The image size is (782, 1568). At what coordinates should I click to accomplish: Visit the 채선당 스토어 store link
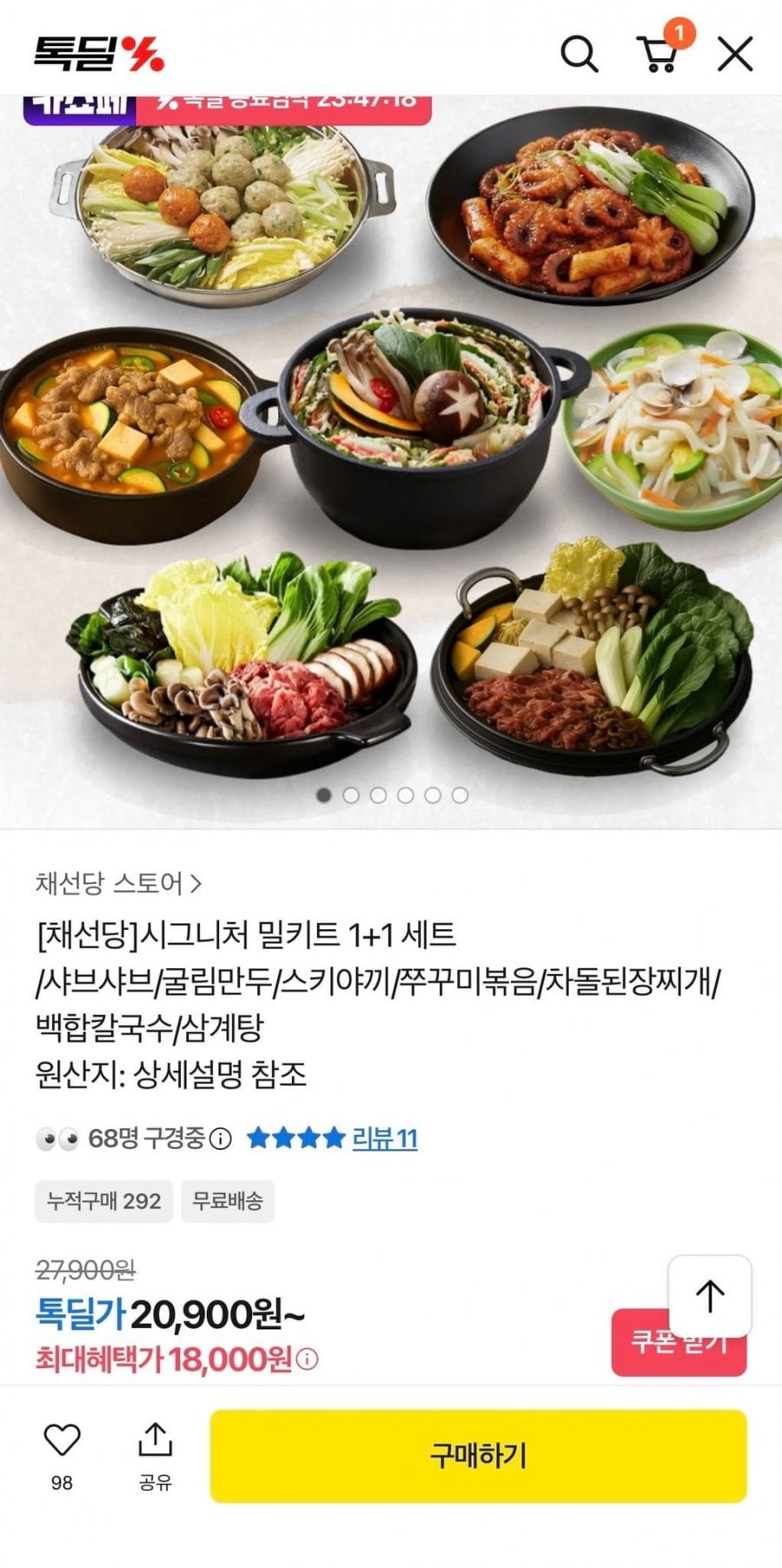(x=119, y=884)
